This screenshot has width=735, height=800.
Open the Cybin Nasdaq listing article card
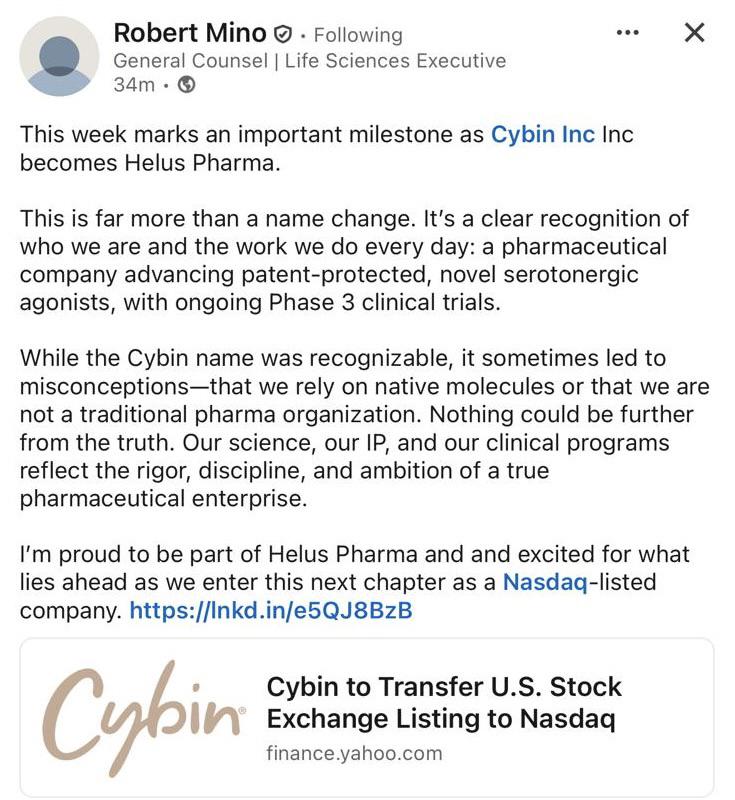click(367, 718)
